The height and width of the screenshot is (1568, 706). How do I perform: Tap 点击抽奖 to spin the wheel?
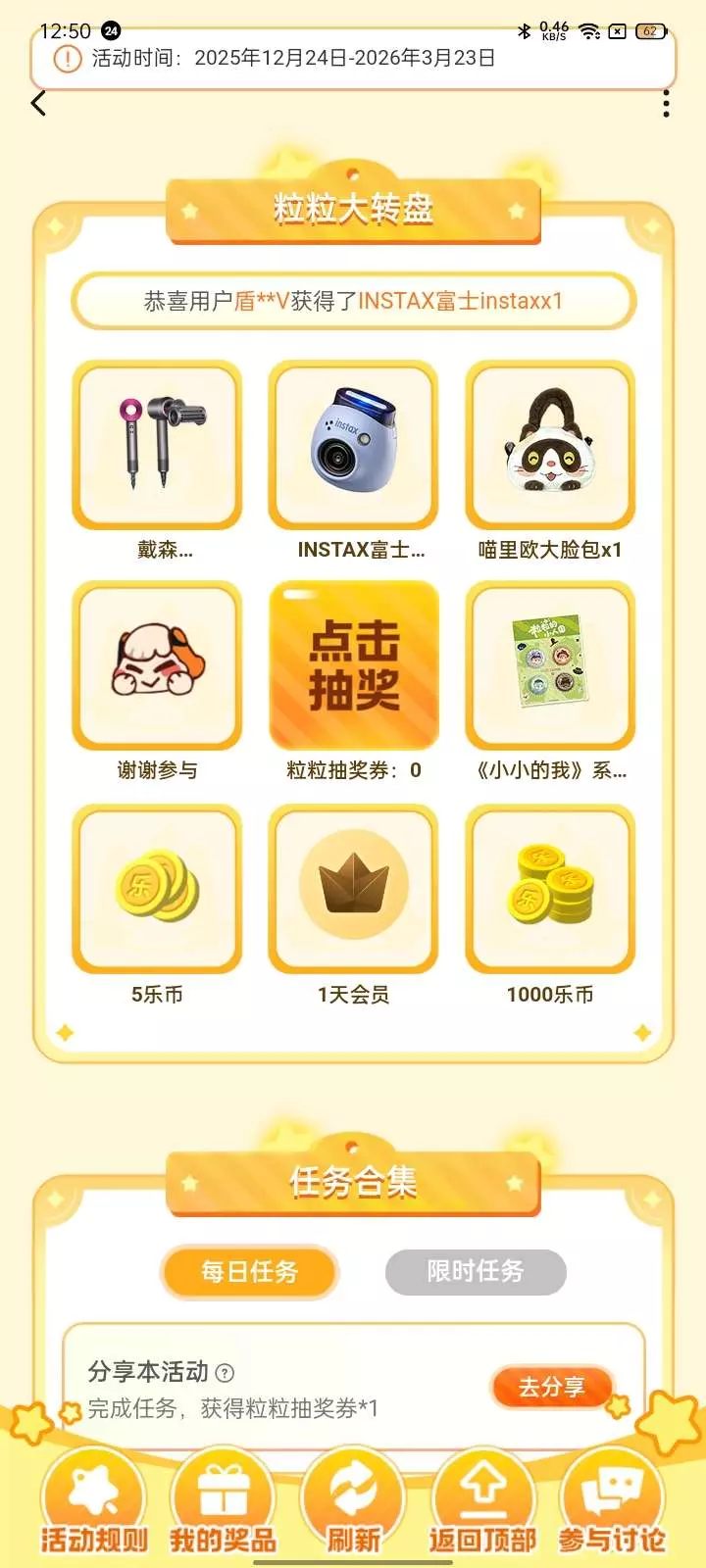tap(353, 665)
